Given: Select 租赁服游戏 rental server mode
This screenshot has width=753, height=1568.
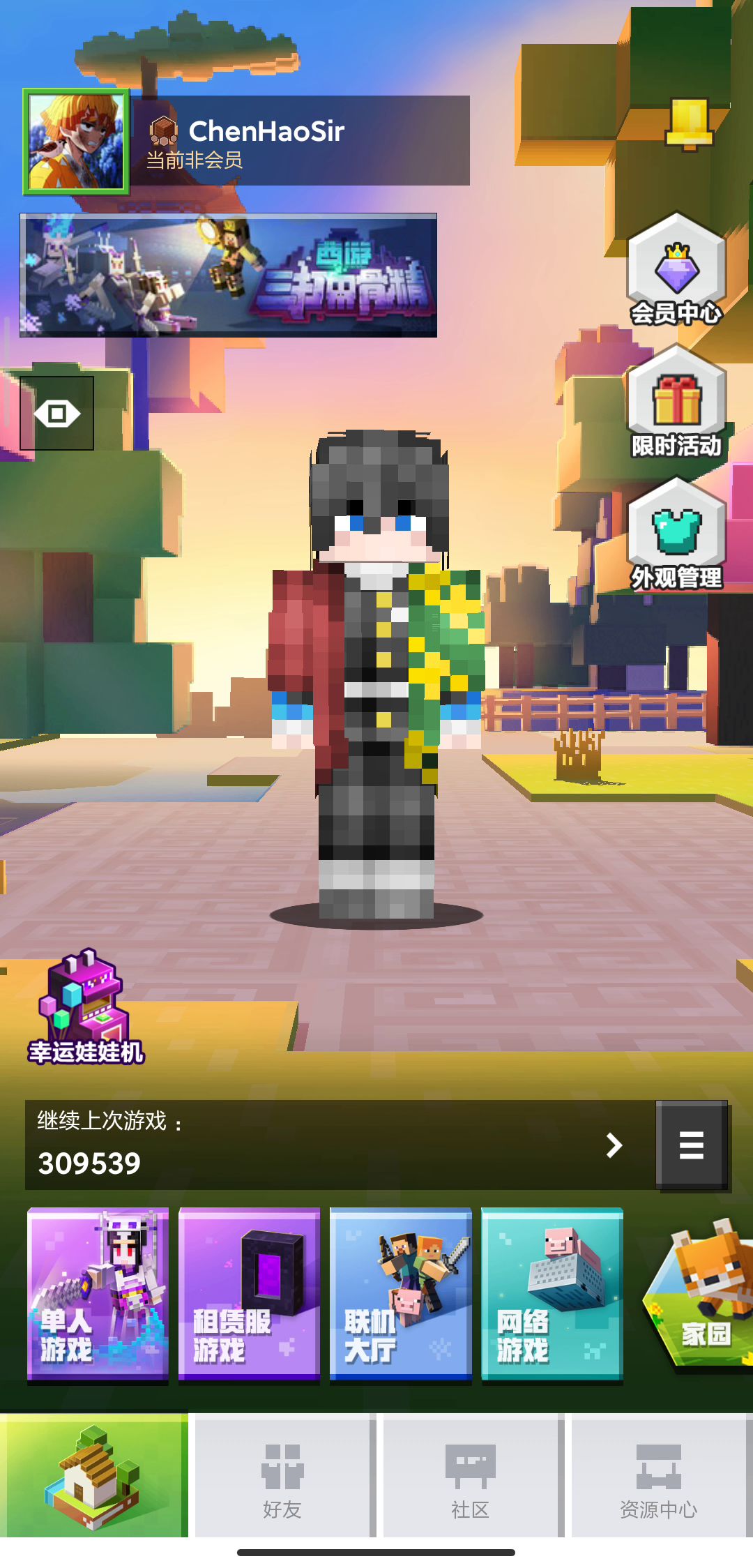Looking at the screenshot, I should coord(249,1294).
